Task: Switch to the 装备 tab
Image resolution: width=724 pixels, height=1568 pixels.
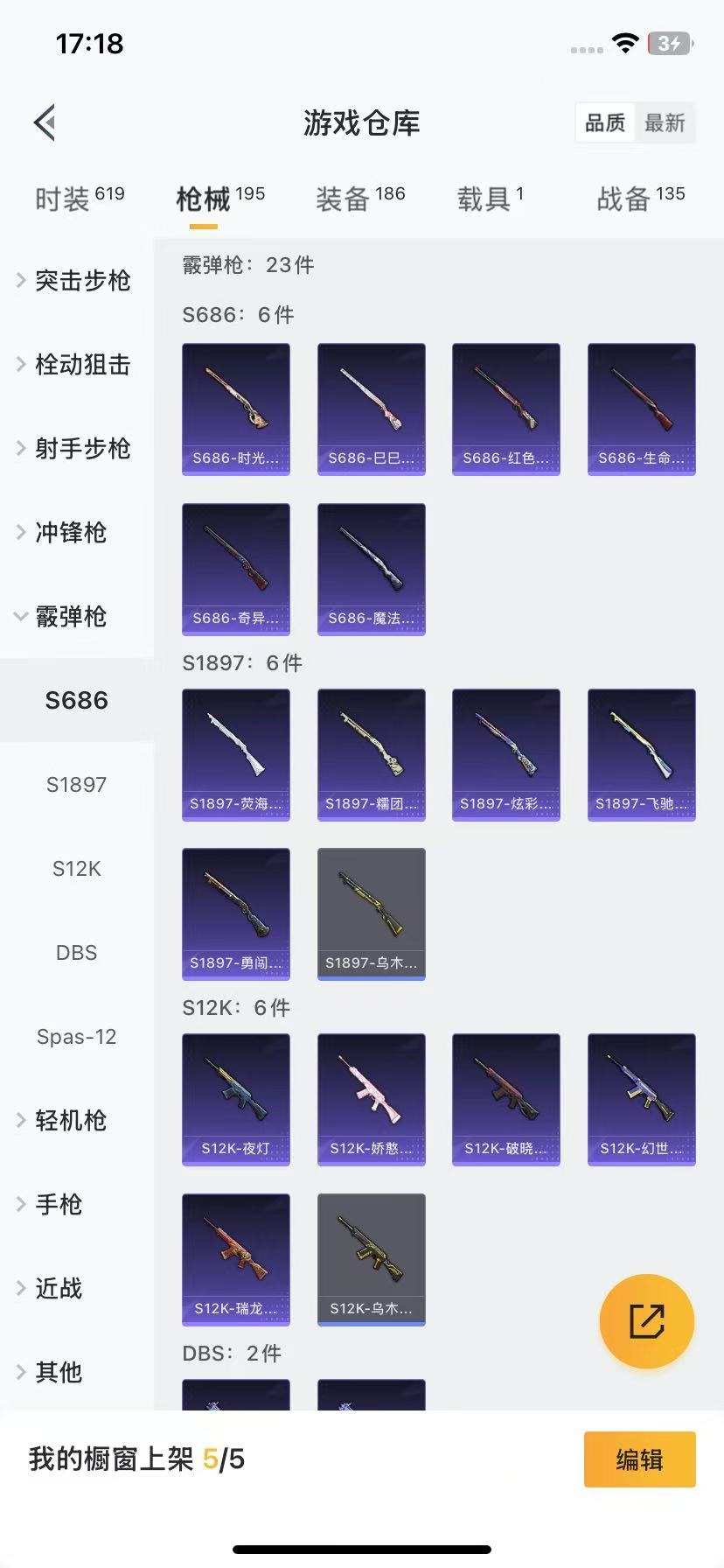Action: pyautogui.click(x=359, y=199)
